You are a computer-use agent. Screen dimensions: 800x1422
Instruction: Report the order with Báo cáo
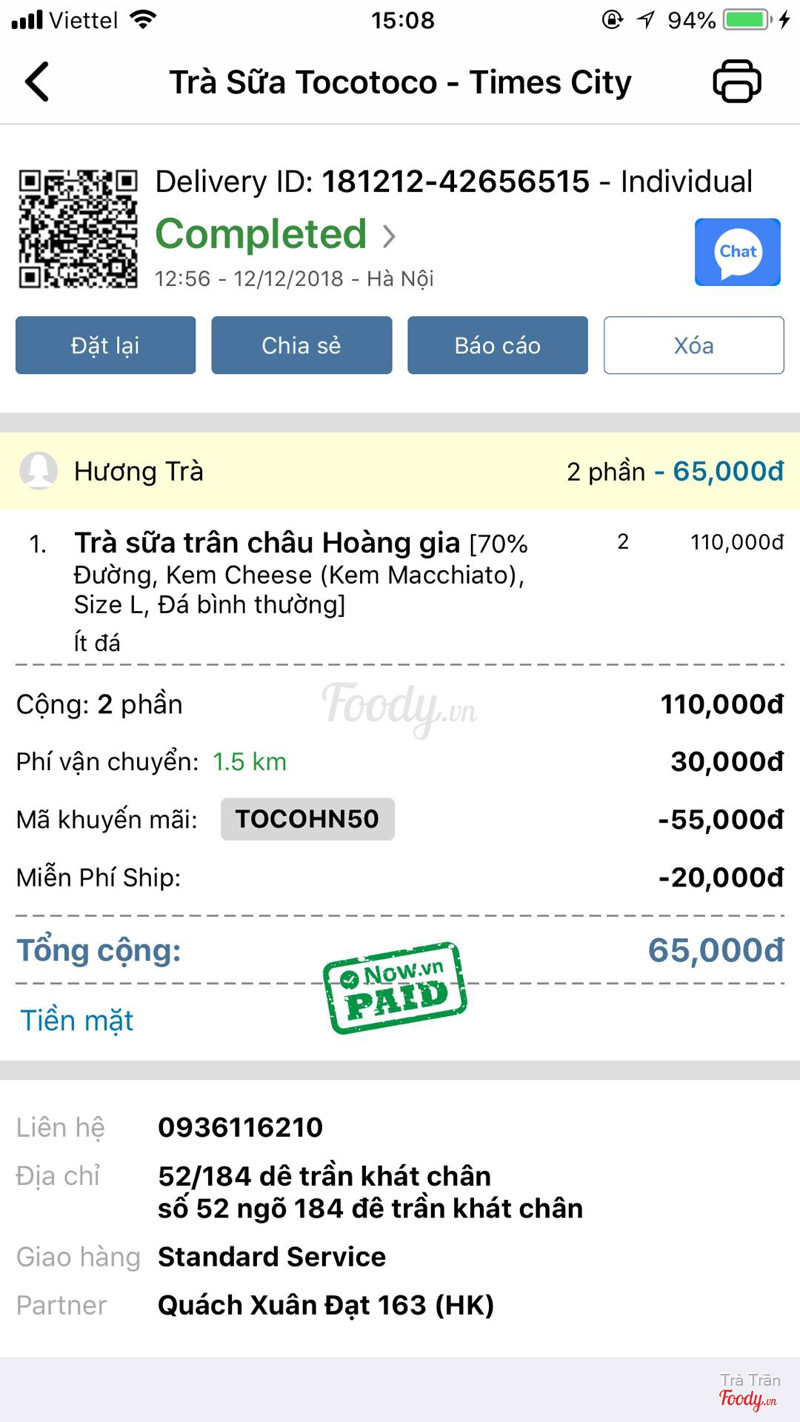pos(497,345)
